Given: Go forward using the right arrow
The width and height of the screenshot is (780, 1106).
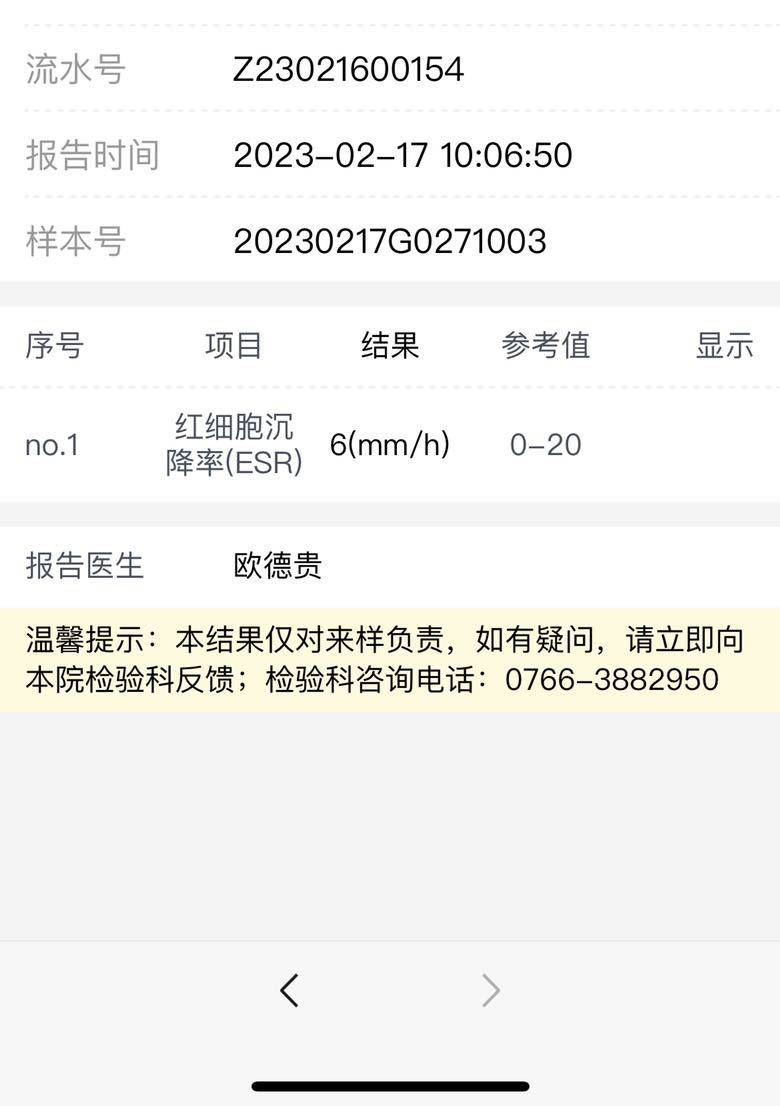Looking at the screenshot, I should (x=490, y=990).
